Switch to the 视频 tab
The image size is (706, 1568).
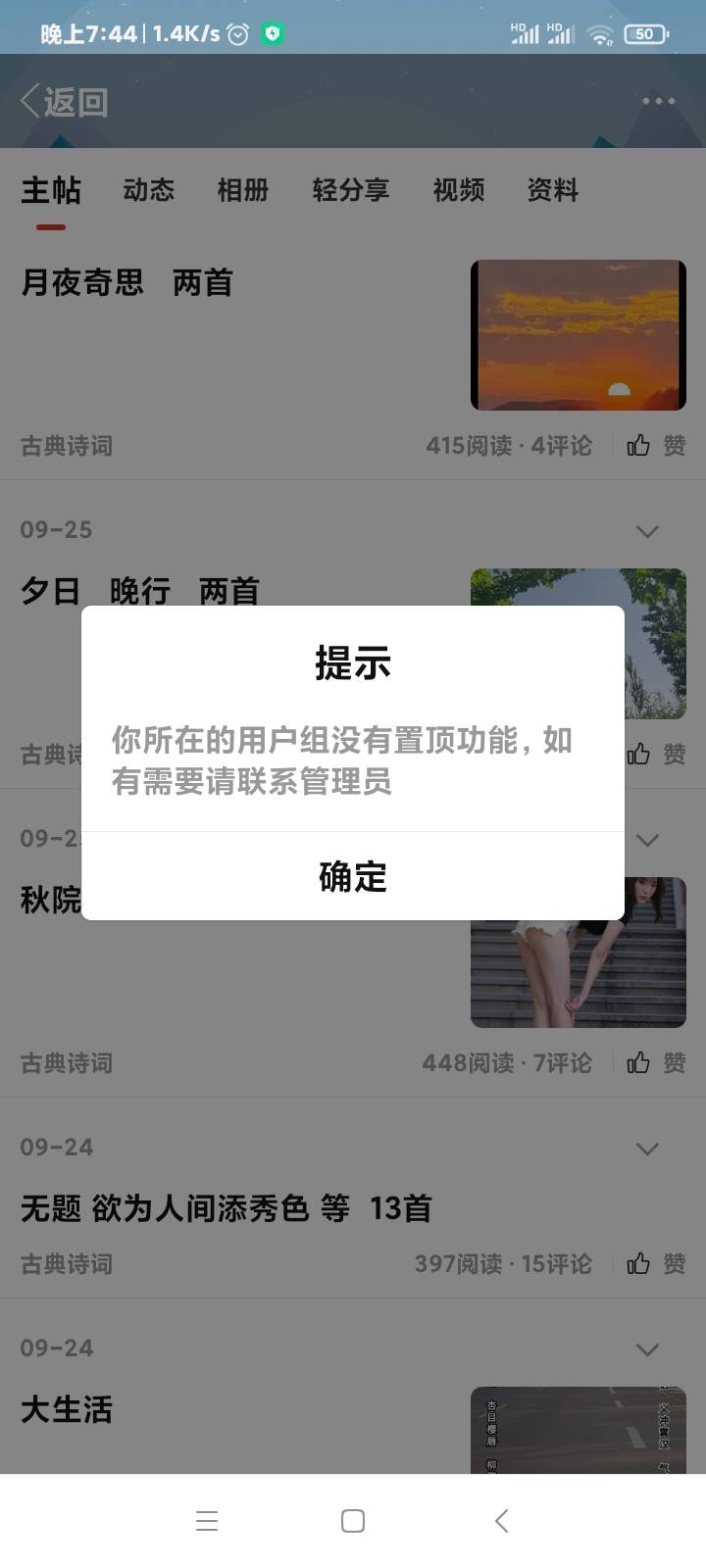coord(459,190)
